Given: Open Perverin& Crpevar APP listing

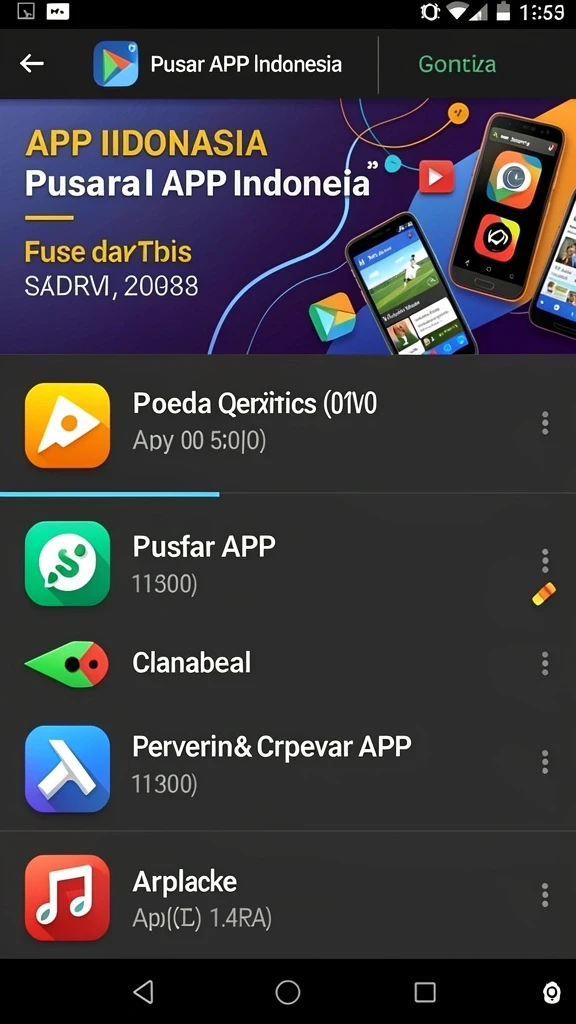Looking at the screenshot, I should (288, 763).
